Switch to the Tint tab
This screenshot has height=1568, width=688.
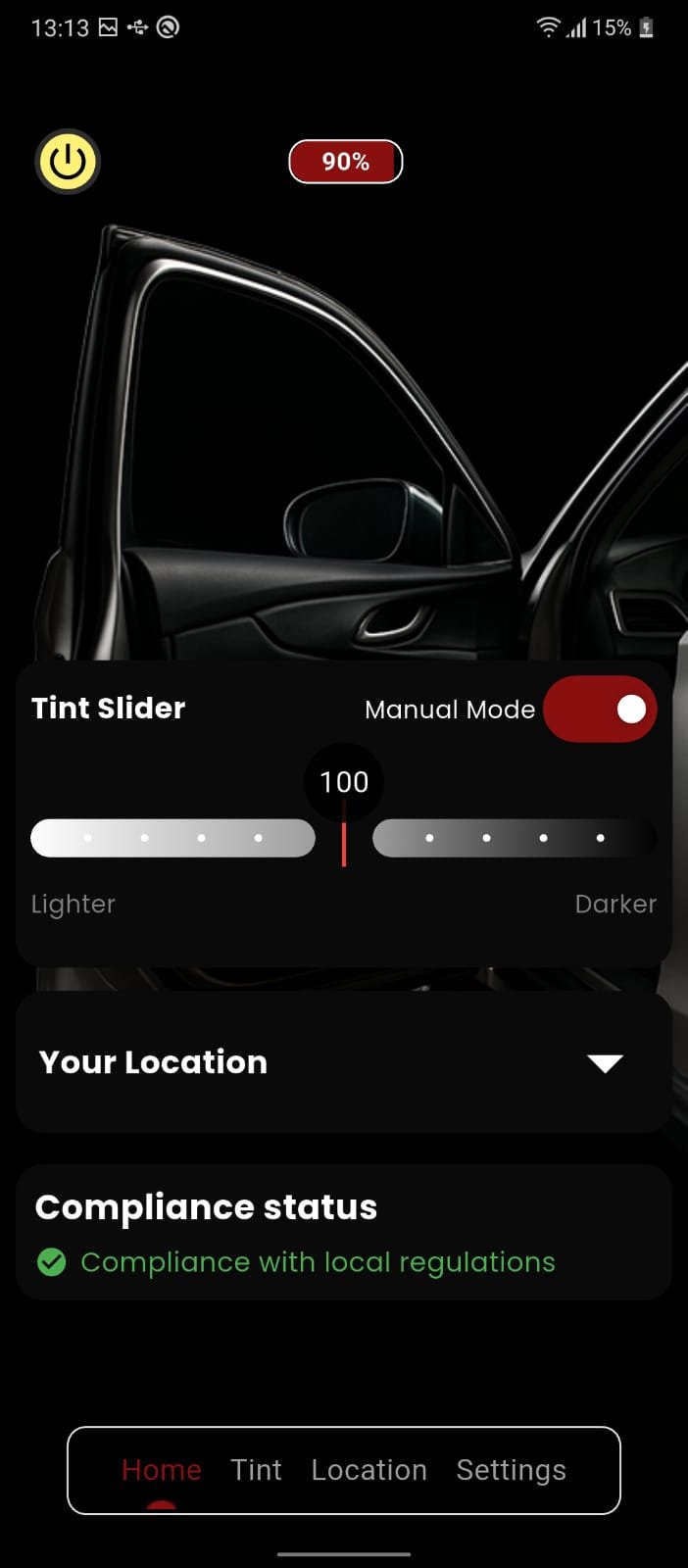[256, 1470]
